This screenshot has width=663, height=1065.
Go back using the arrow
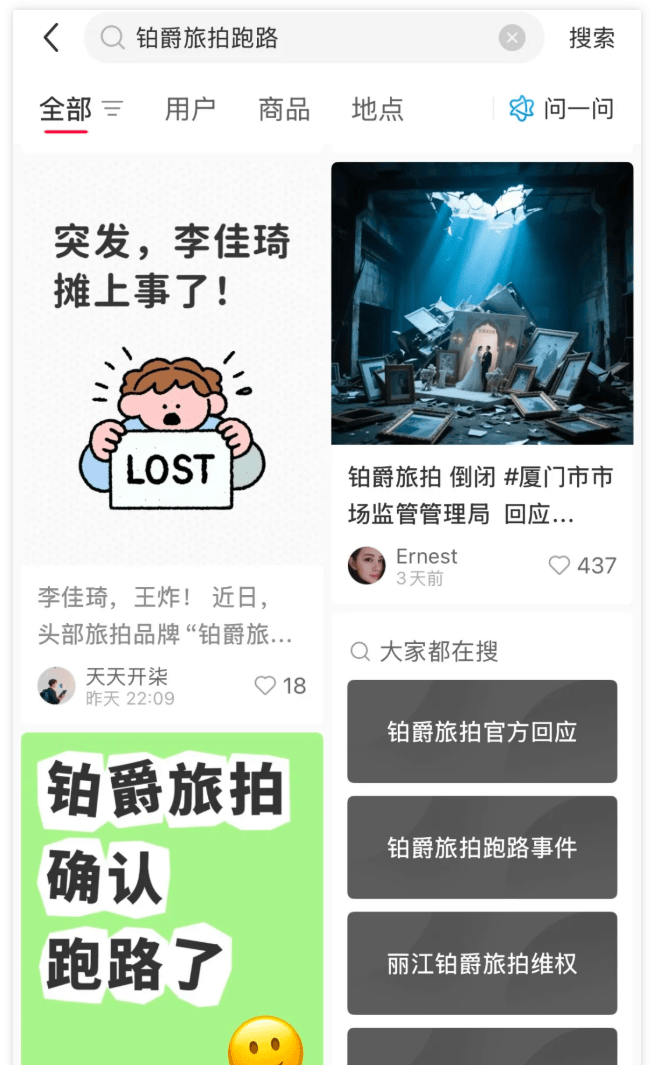[52, 38]
